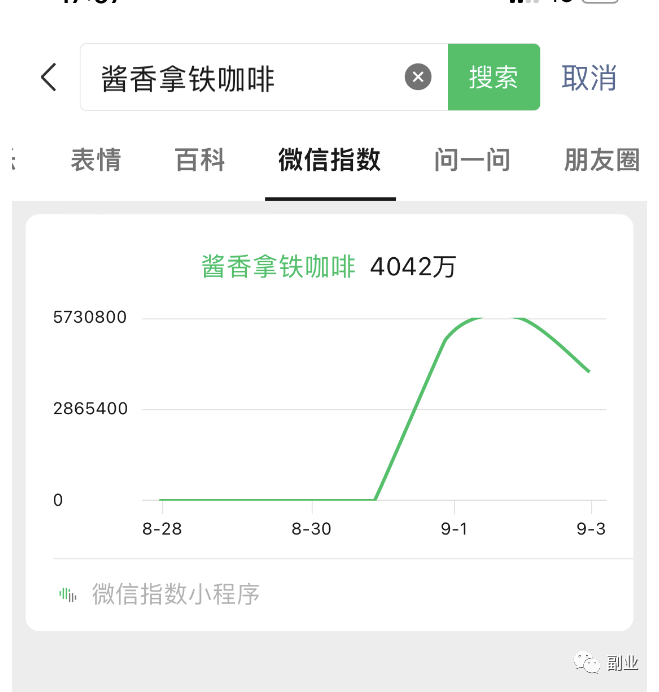Open the 酱香拿铁咖啡 index chart card
Screen dimensions: 659x692
330,400
